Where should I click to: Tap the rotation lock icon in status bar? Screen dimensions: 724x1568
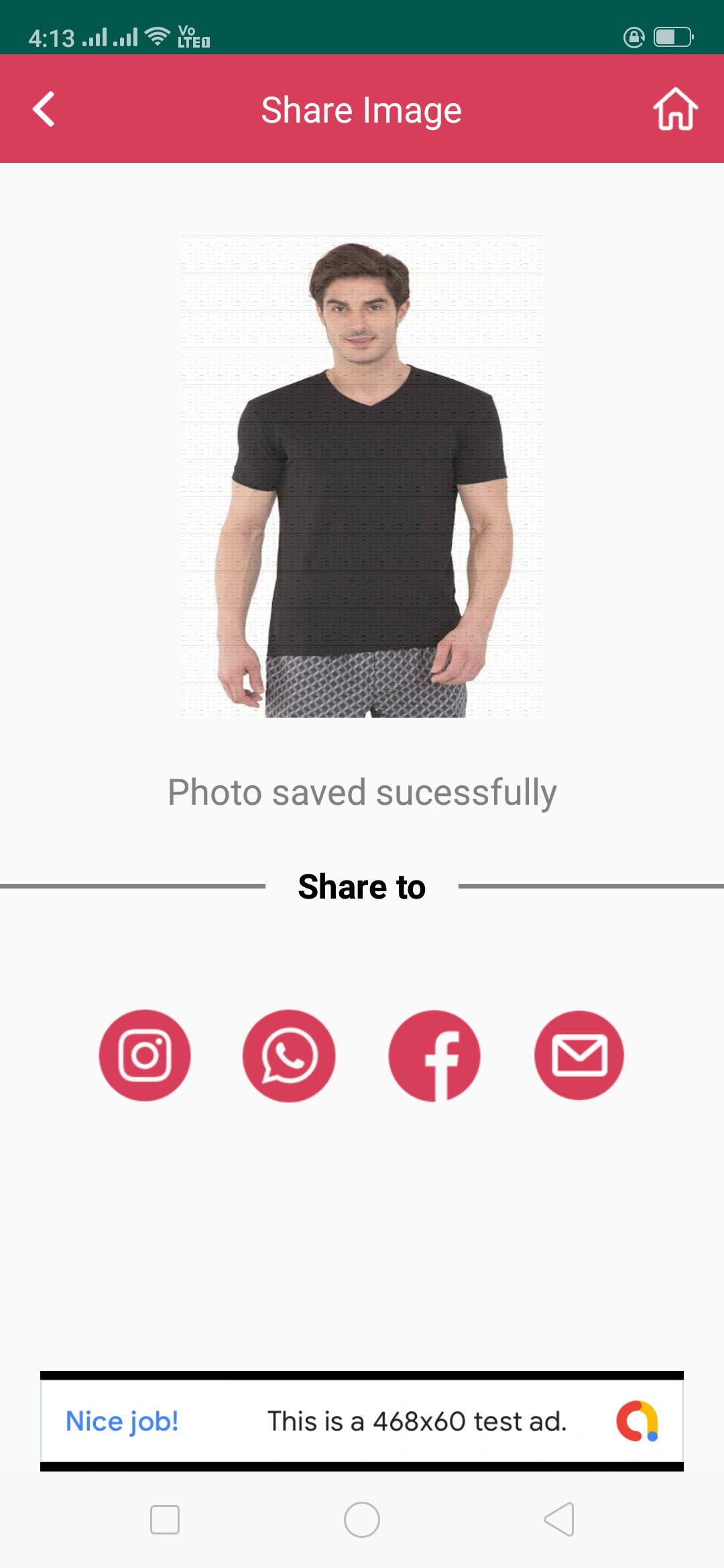632,38
